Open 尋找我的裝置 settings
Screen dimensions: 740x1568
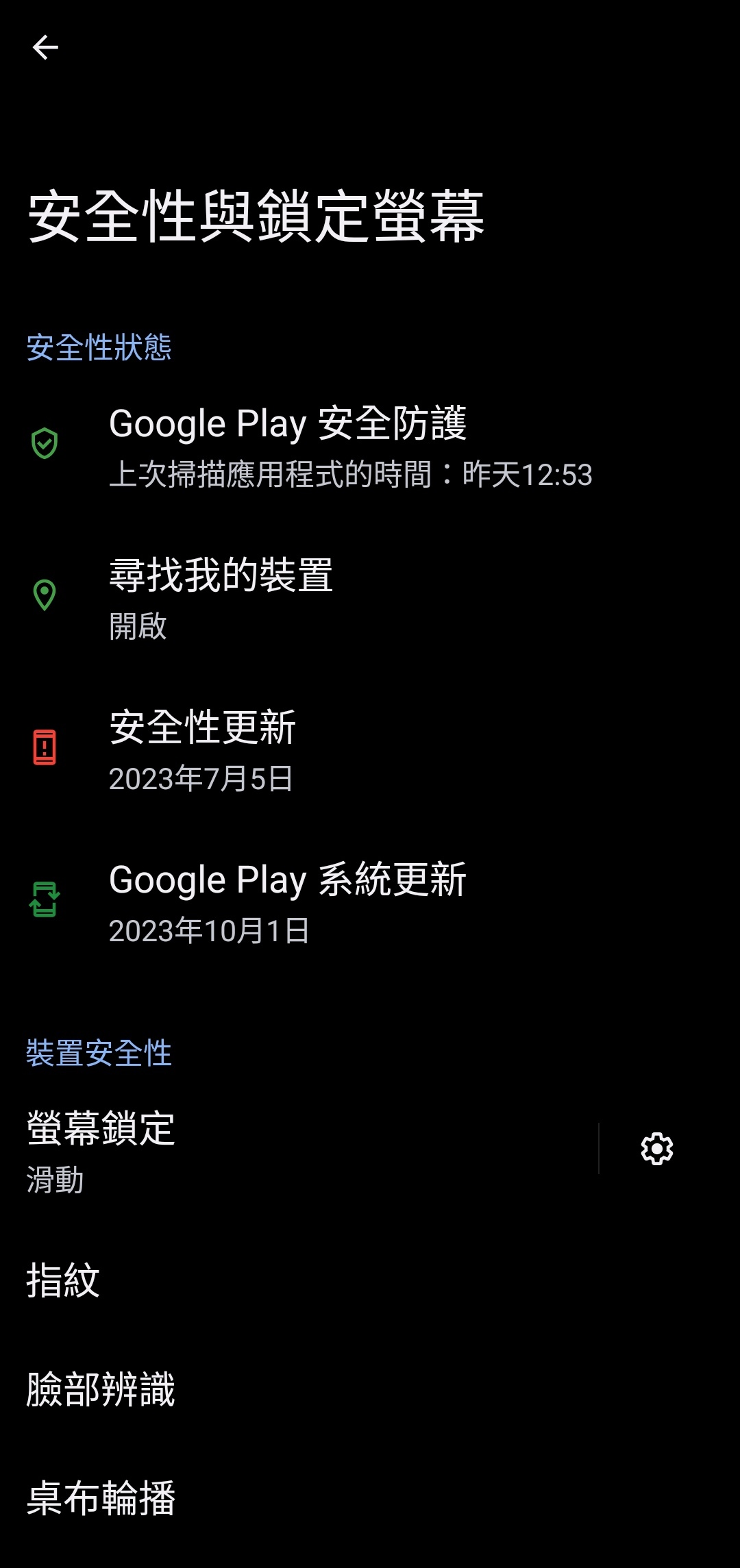click(x=370, y=600)
